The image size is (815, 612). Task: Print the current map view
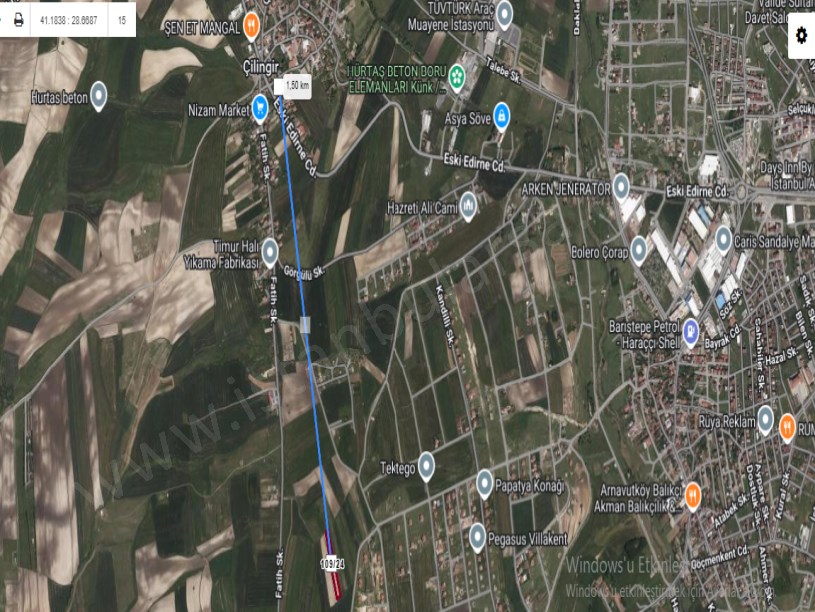pyautogui.click(x=18, y=19)
